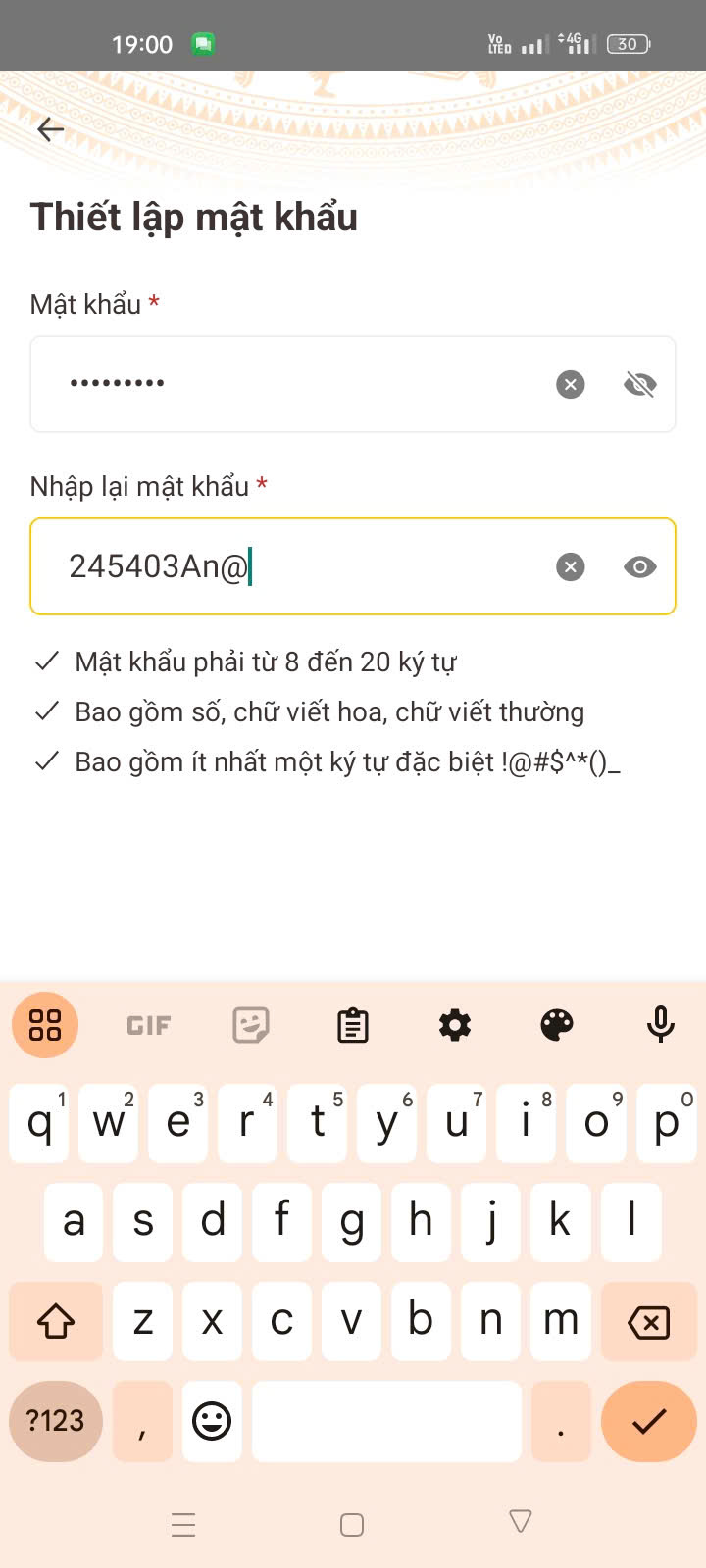Clear the Mật khẩu field
This screenshot has width=706, height=1568.
(571, 384)
